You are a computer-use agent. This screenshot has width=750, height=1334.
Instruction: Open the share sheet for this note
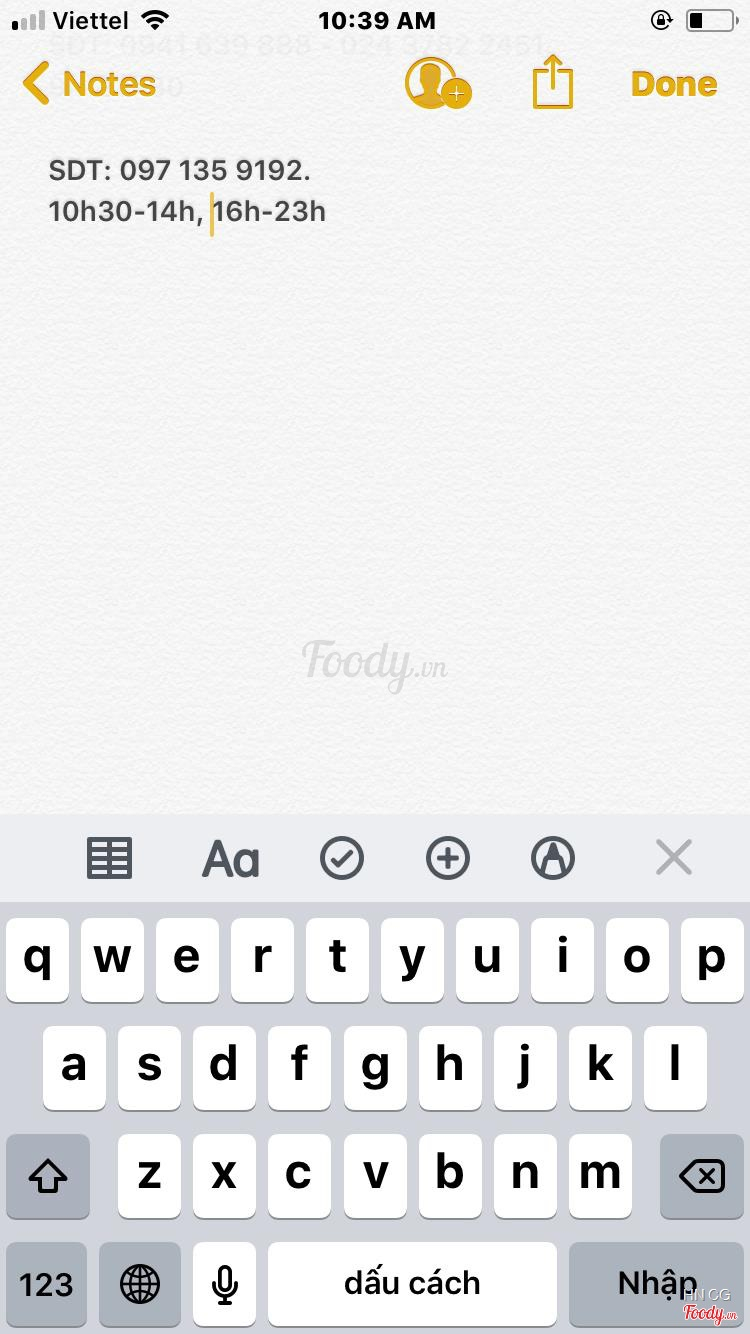coord(552,83)
